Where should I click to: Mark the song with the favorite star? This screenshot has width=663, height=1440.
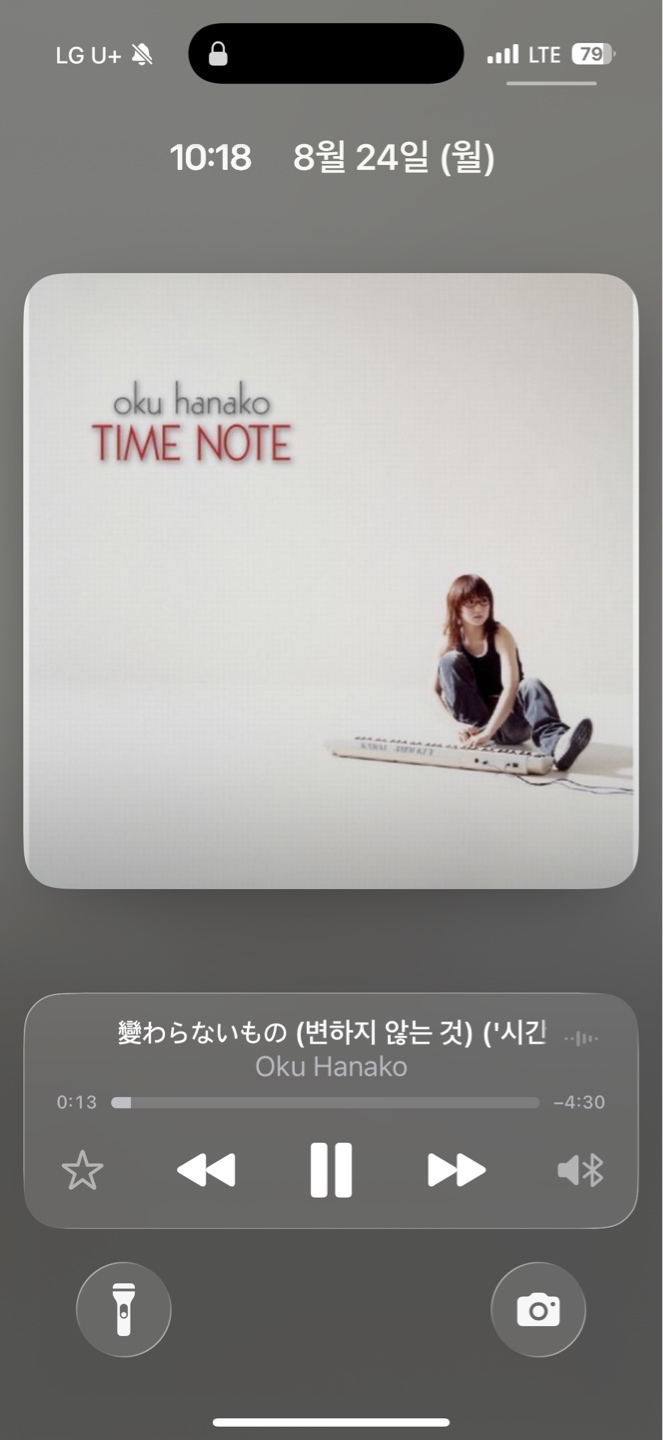82,1170
